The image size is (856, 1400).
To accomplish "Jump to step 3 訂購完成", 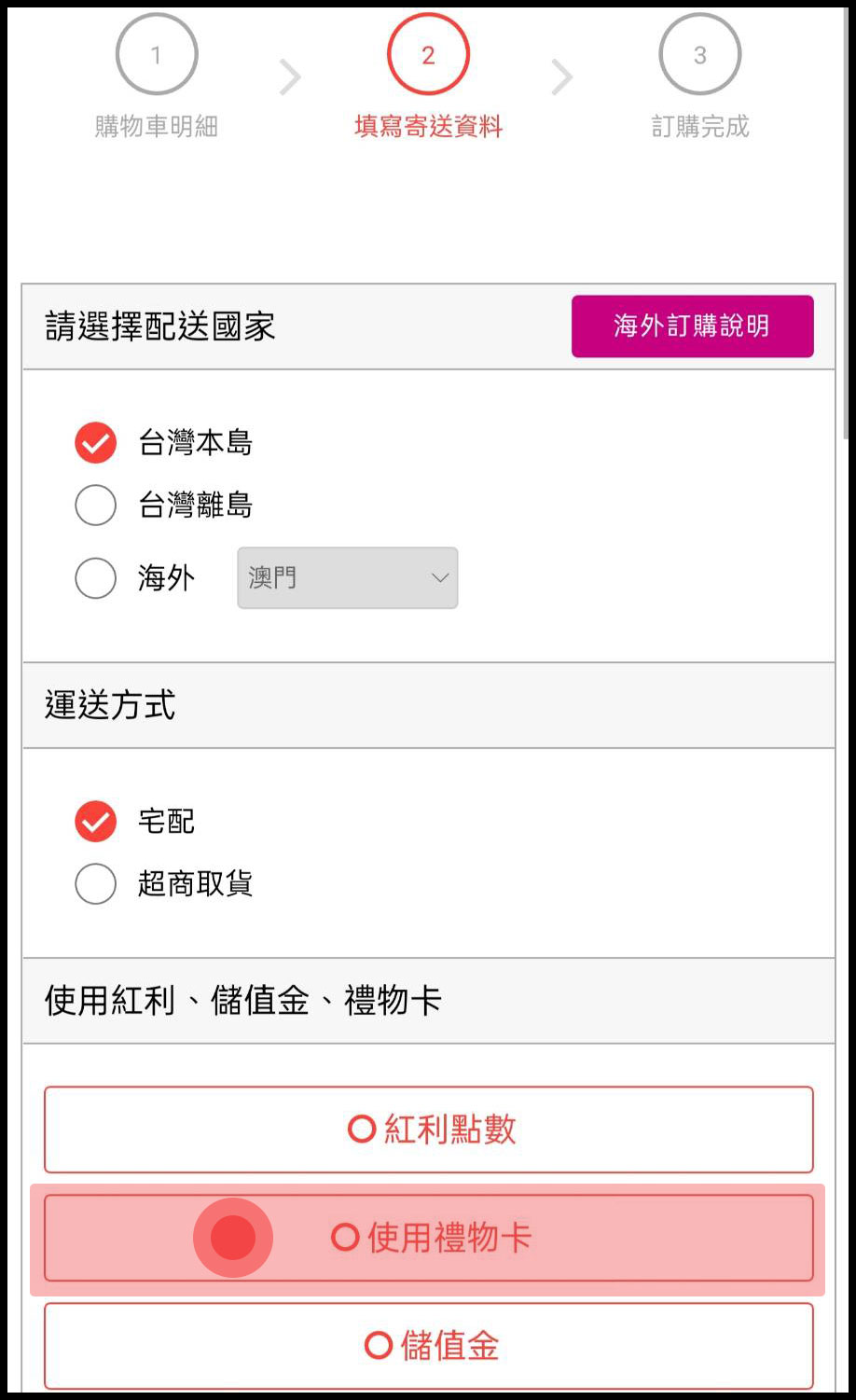I will tap(699, 54).
